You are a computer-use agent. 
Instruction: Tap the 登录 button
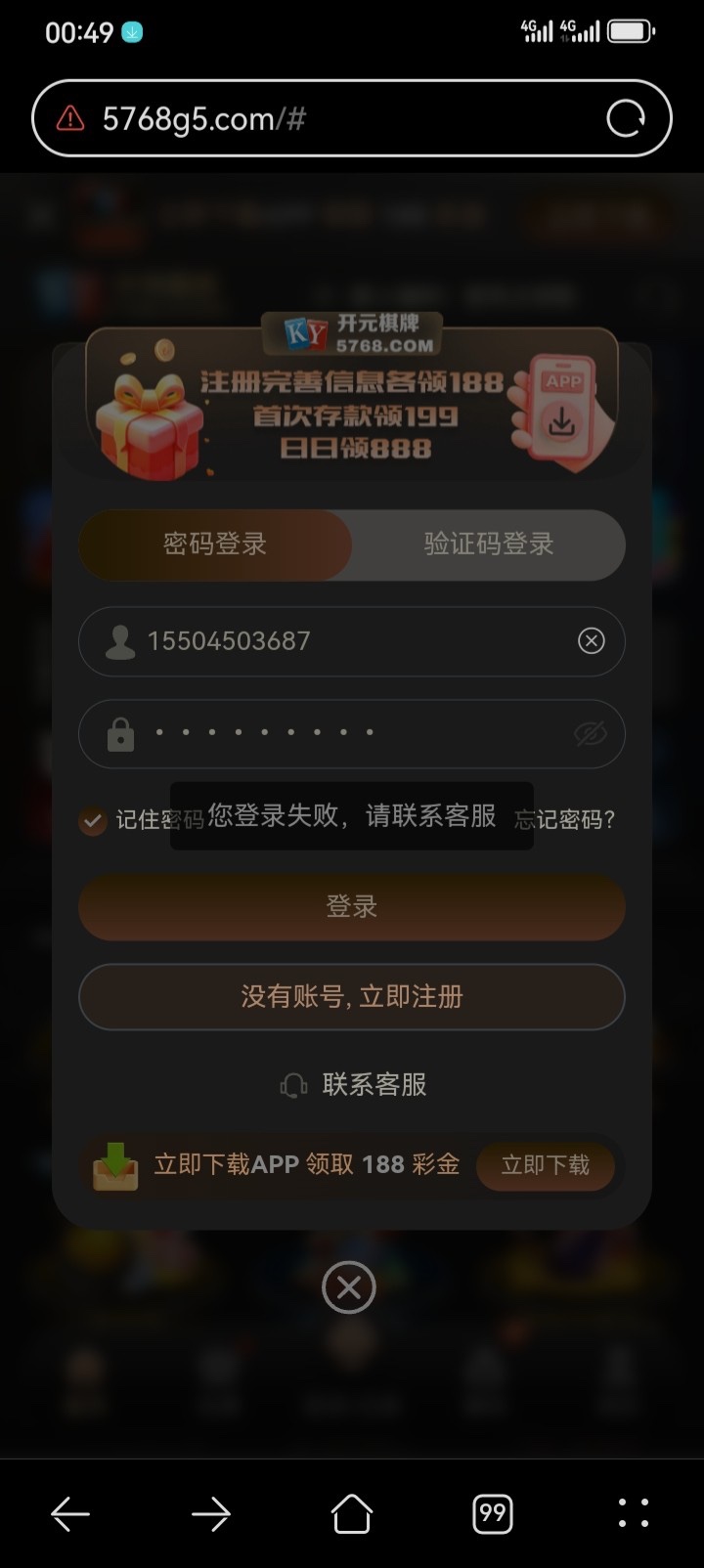pyautogui.click(x=351, y=906)
